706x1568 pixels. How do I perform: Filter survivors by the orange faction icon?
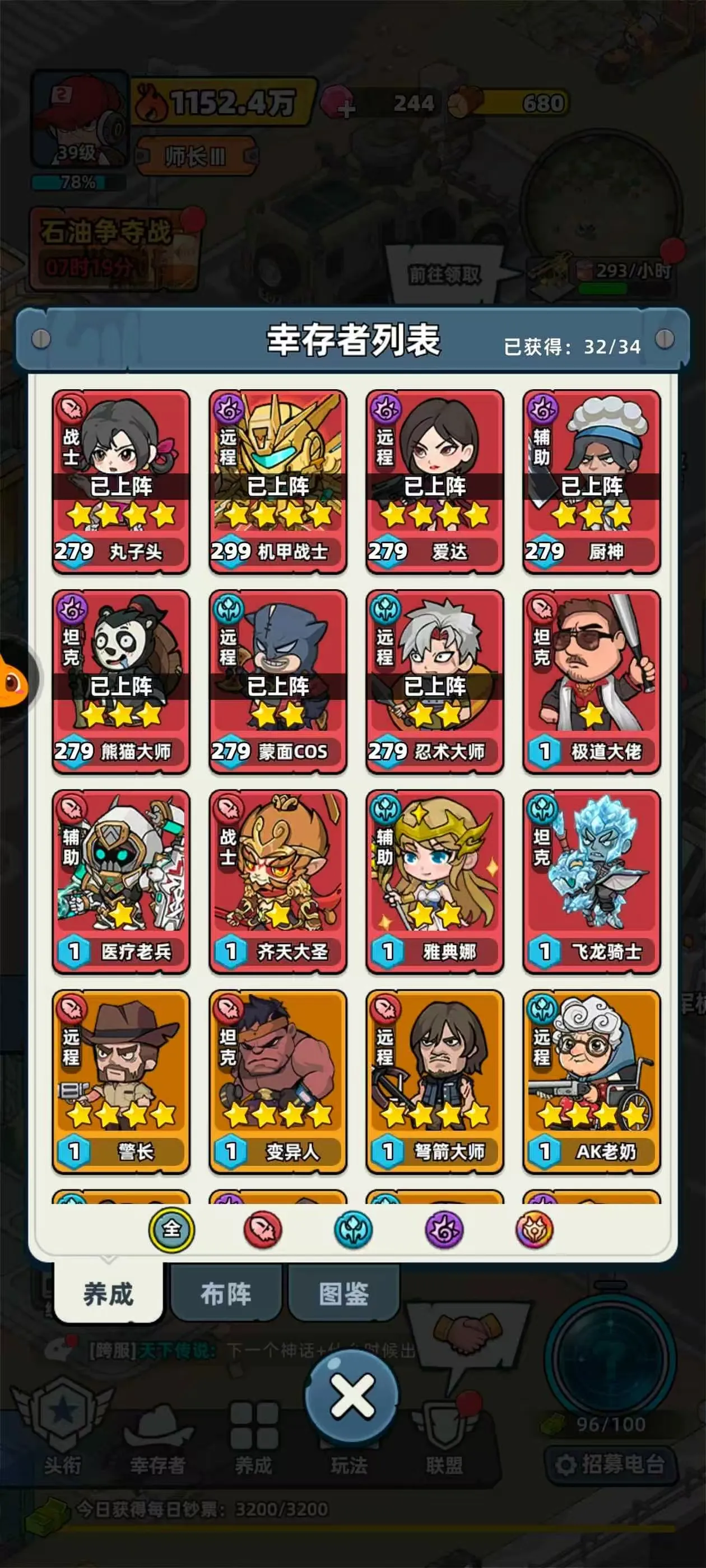[x=534, y=1229]
